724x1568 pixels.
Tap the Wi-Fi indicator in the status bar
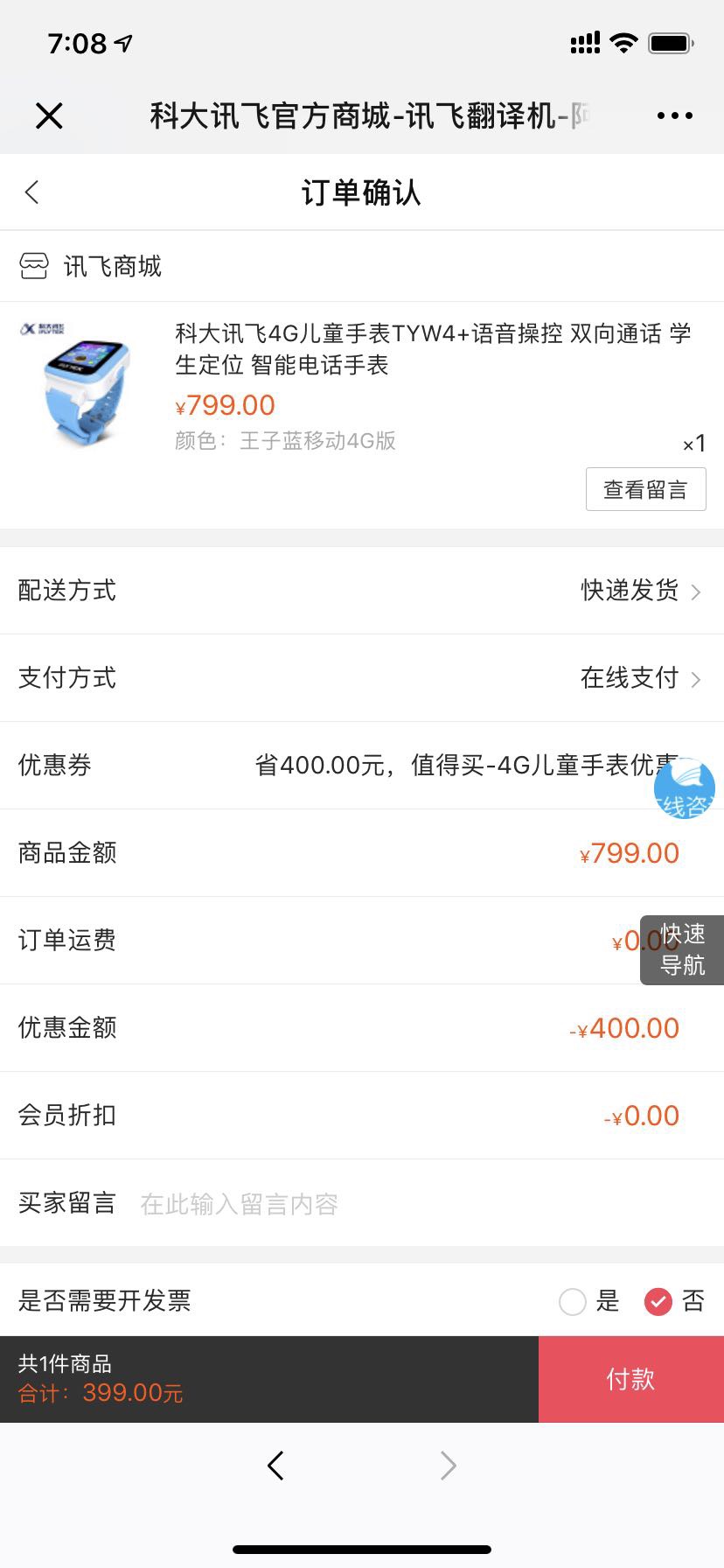(623, 43)
